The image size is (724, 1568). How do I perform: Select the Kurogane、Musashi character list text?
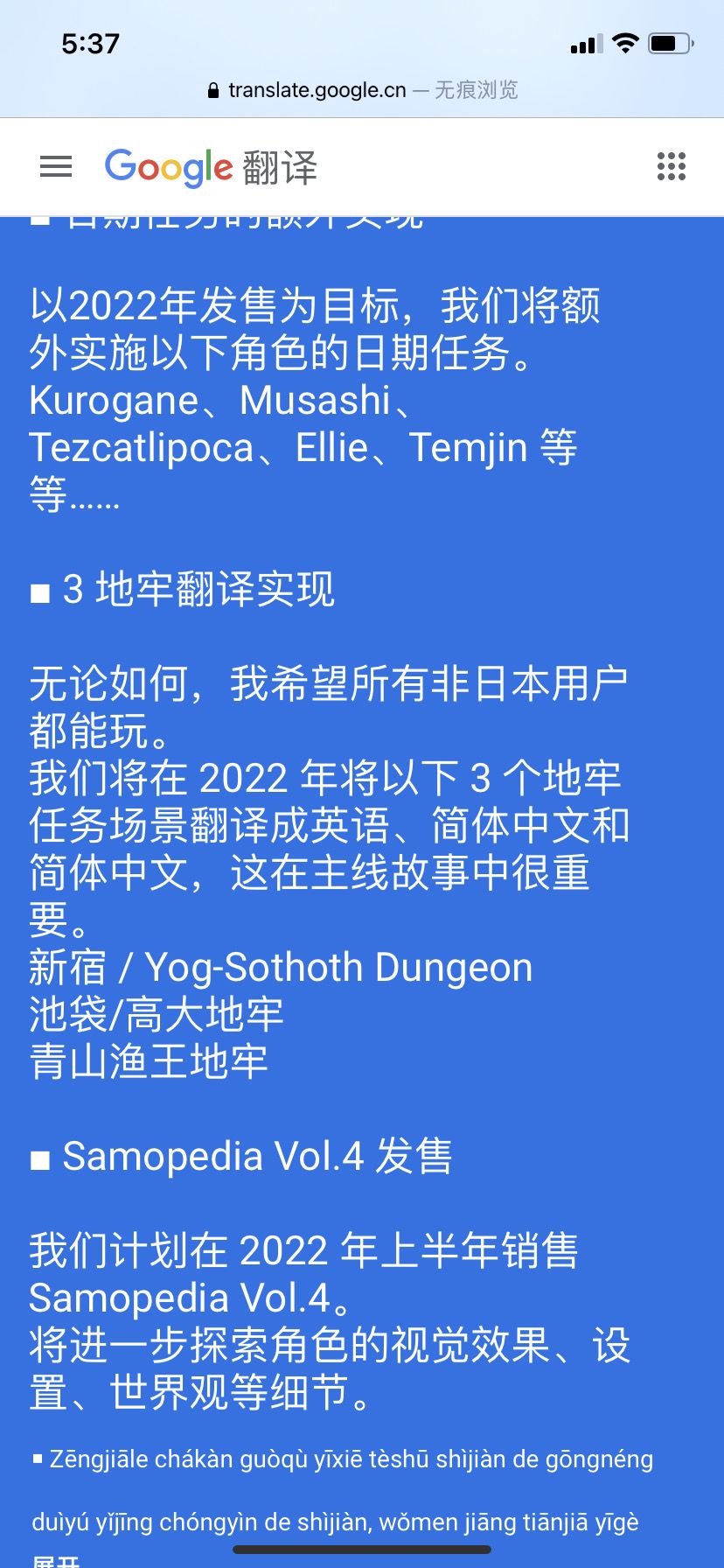point(219,401)
